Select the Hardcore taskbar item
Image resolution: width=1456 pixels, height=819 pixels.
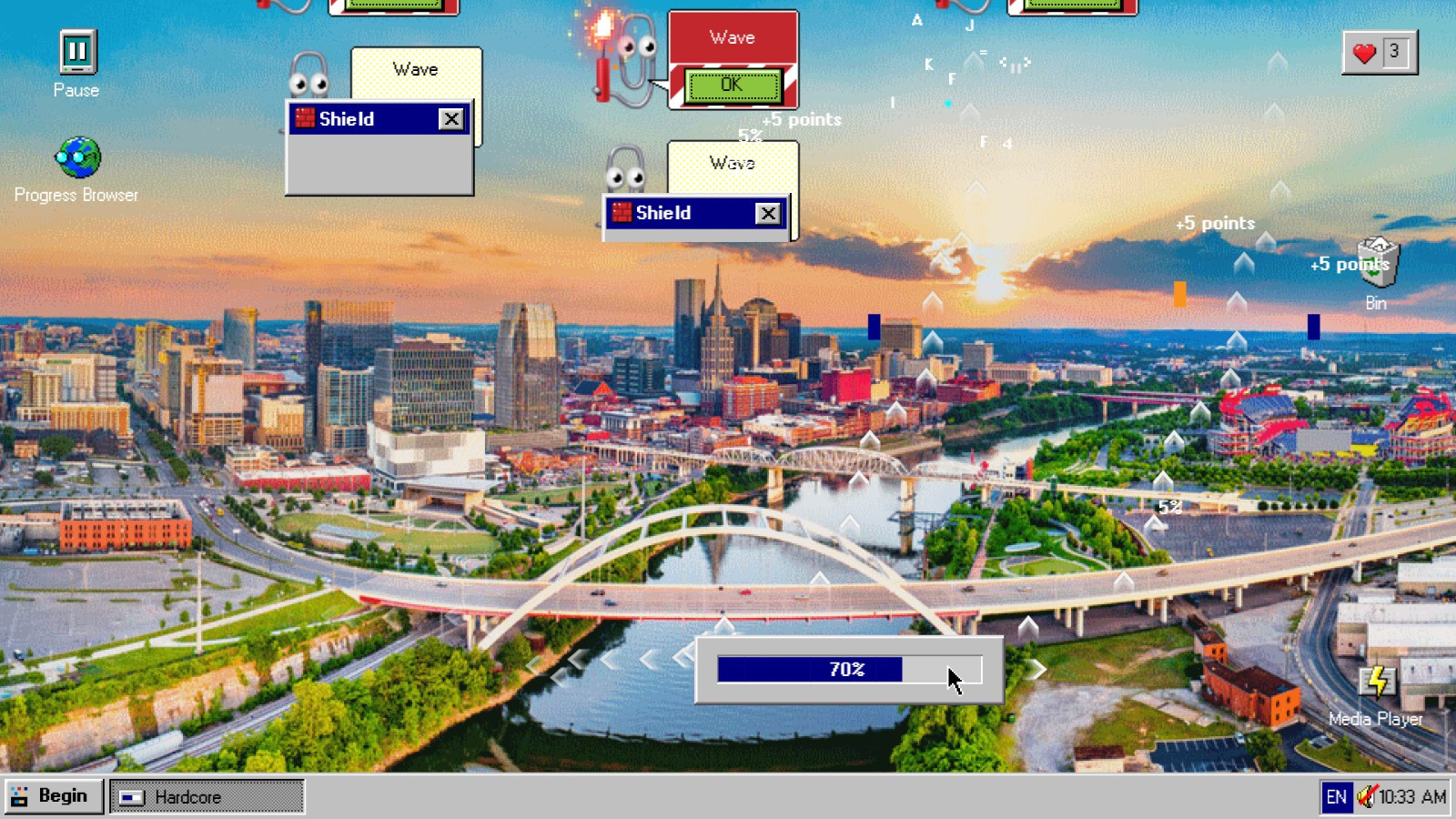(x=207, y=797)
